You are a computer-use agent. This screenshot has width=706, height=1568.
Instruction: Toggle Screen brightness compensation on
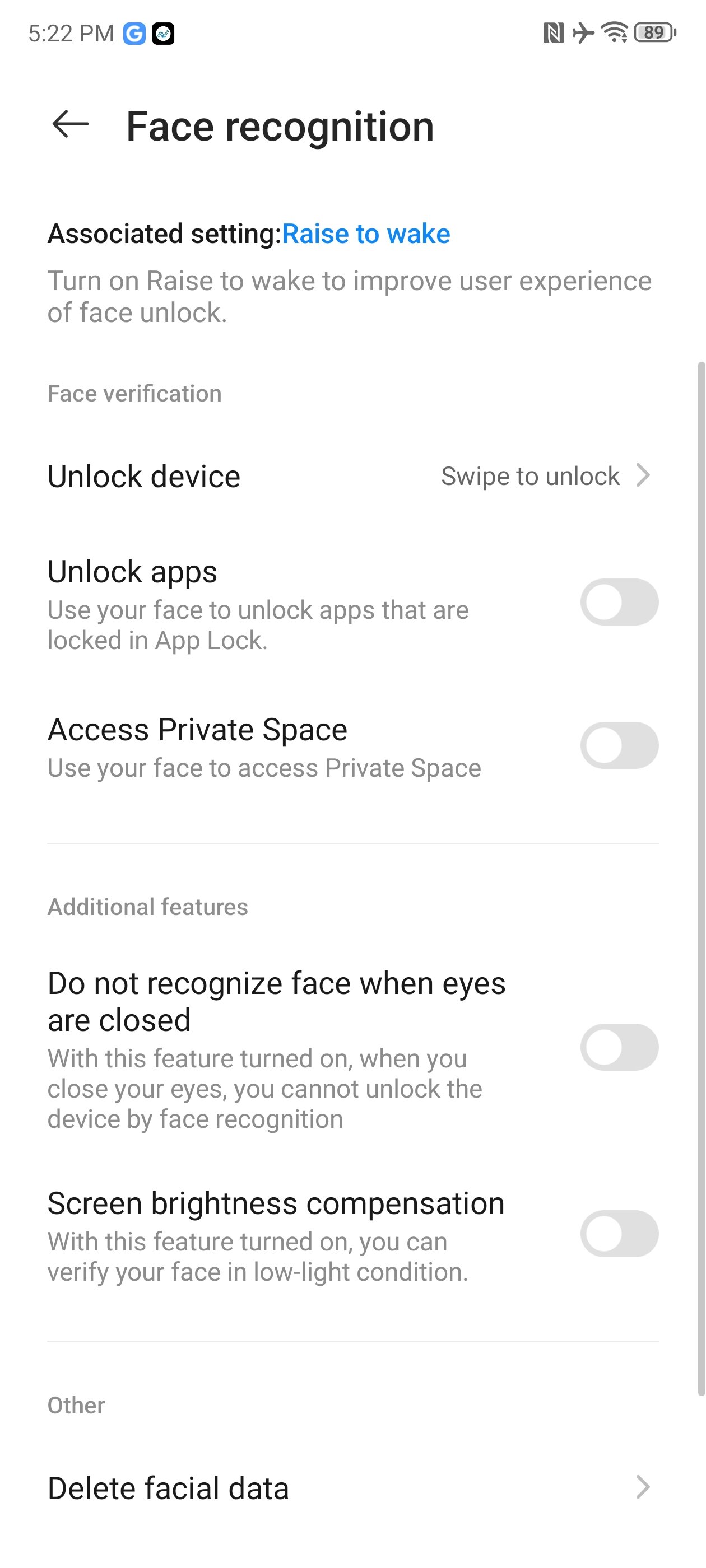(x=620, y=1234)
